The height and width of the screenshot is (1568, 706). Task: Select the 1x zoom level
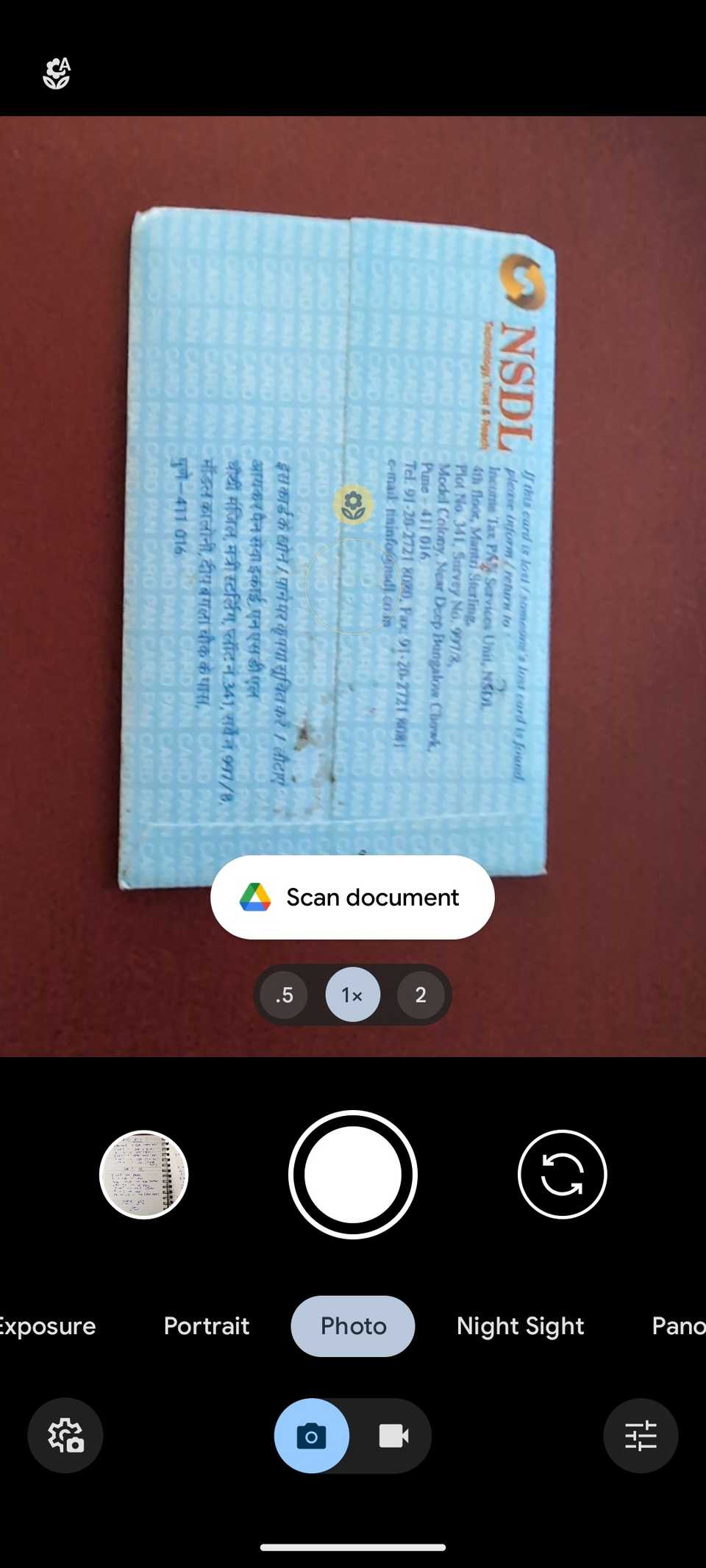pos(352,995)
